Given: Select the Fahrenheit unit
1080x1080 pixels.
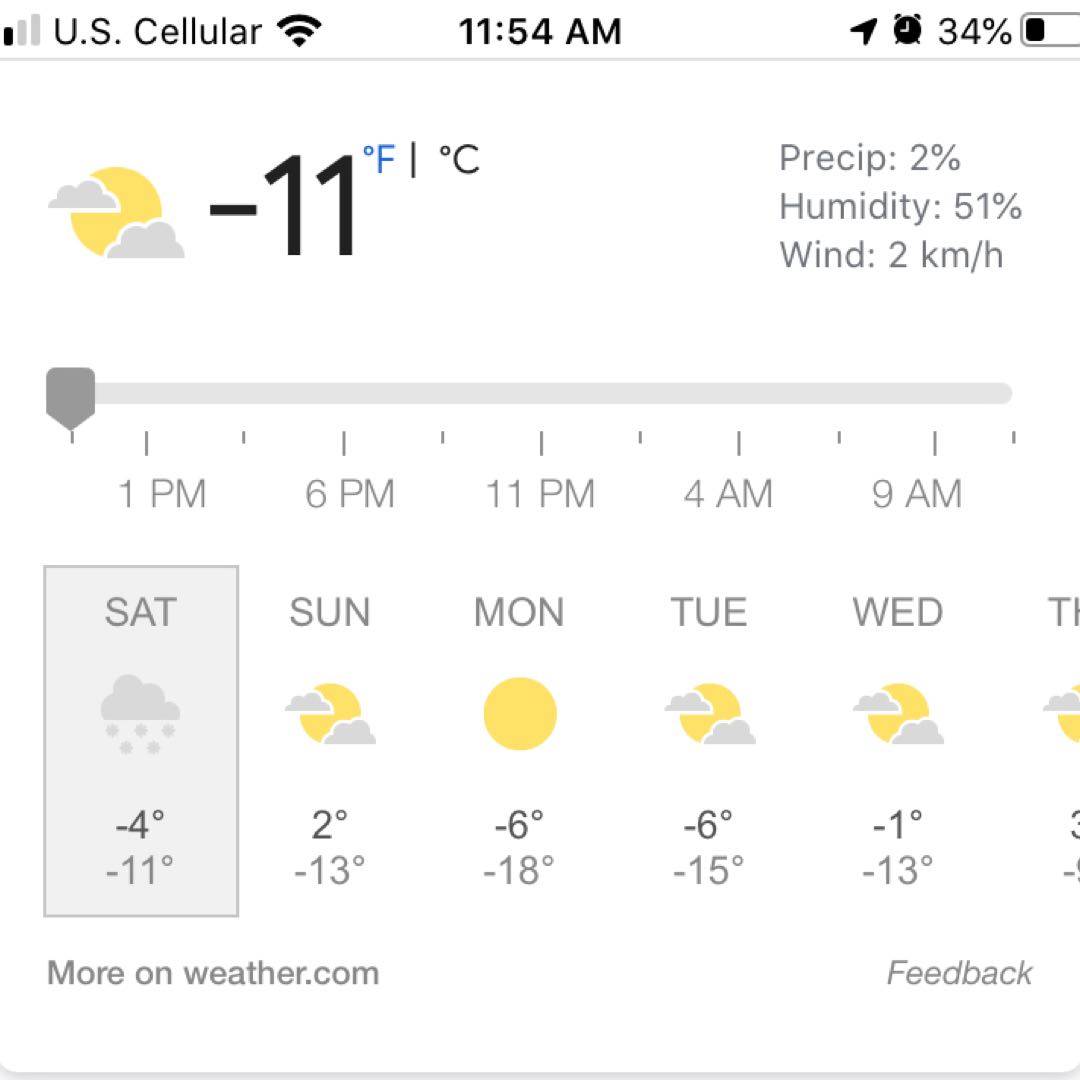Looking at the screenshot, I should [x=379, y=159].
